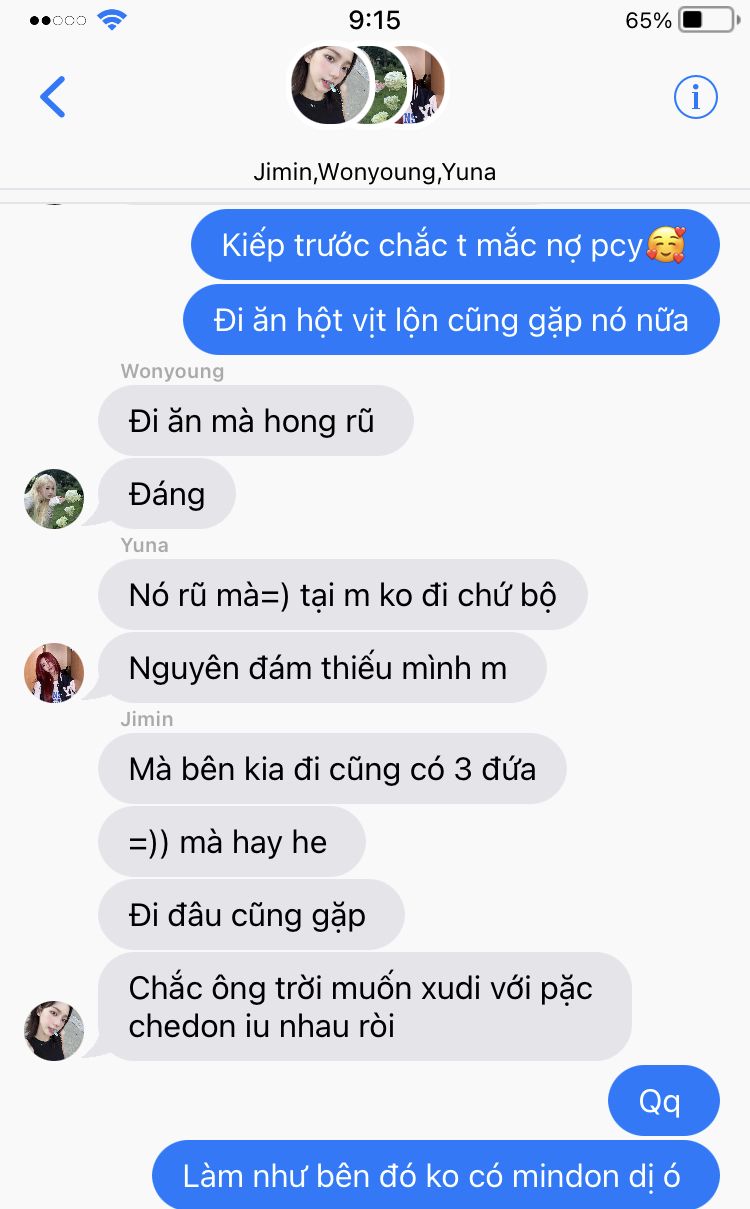Tap Yuna's avatar beside 'Nguyên đám thiếu mình m'
Screen dimensions: 750x1209
click(54, 672)
